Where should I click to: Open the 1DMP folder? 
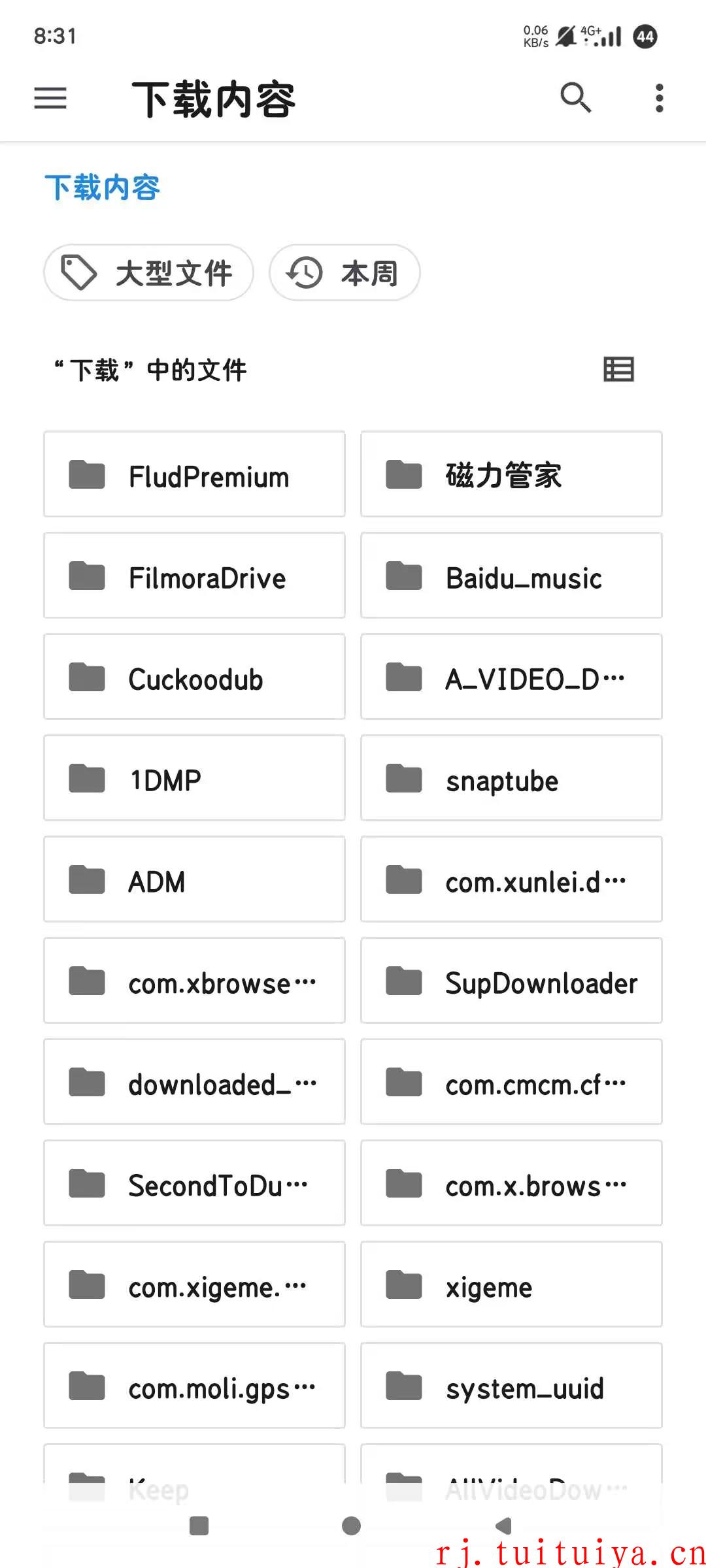point(194,778)
